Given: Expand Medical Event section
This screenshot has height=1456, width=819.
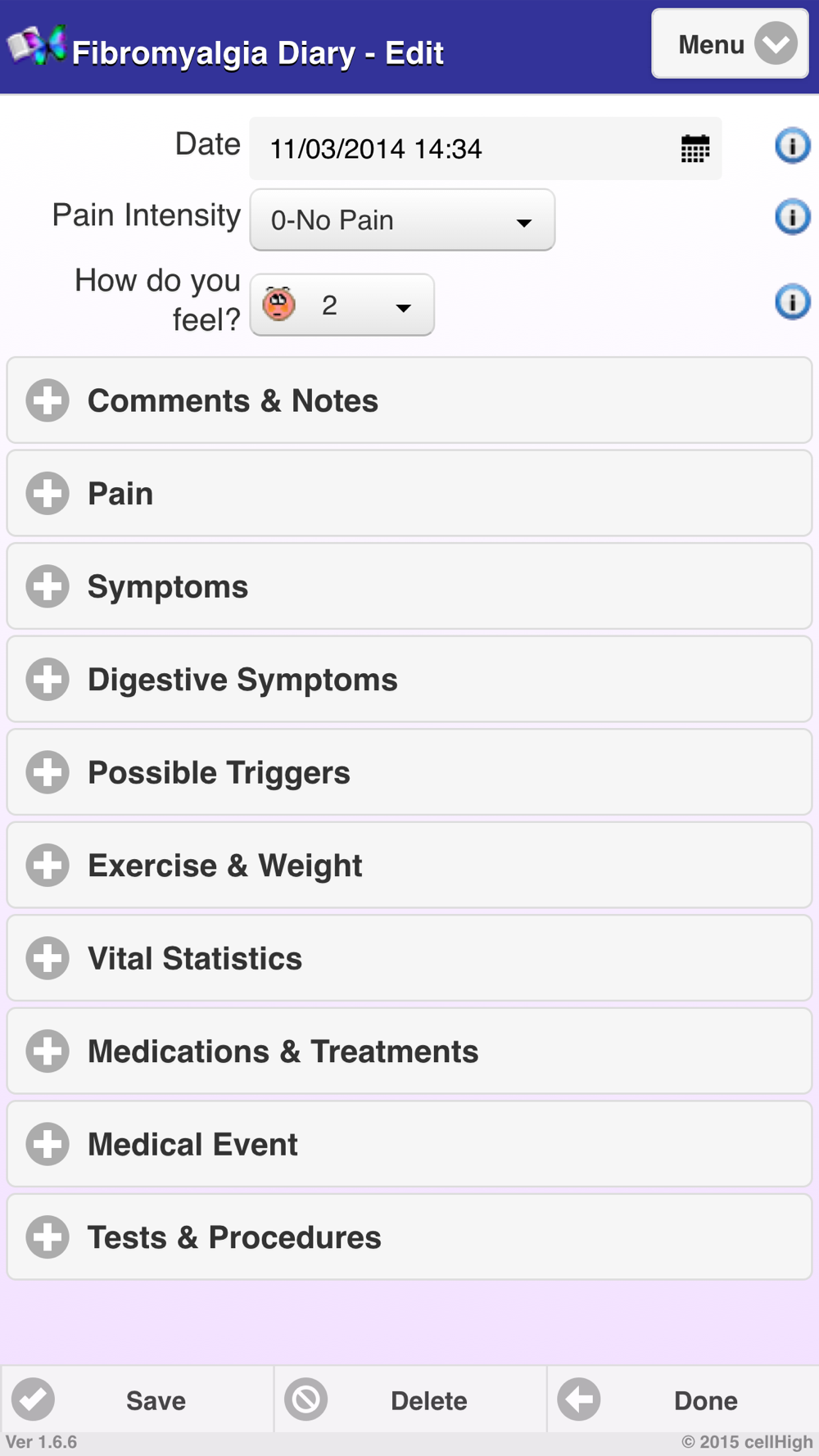Looking at the screenshot, I should click(x=409, y=1144).
